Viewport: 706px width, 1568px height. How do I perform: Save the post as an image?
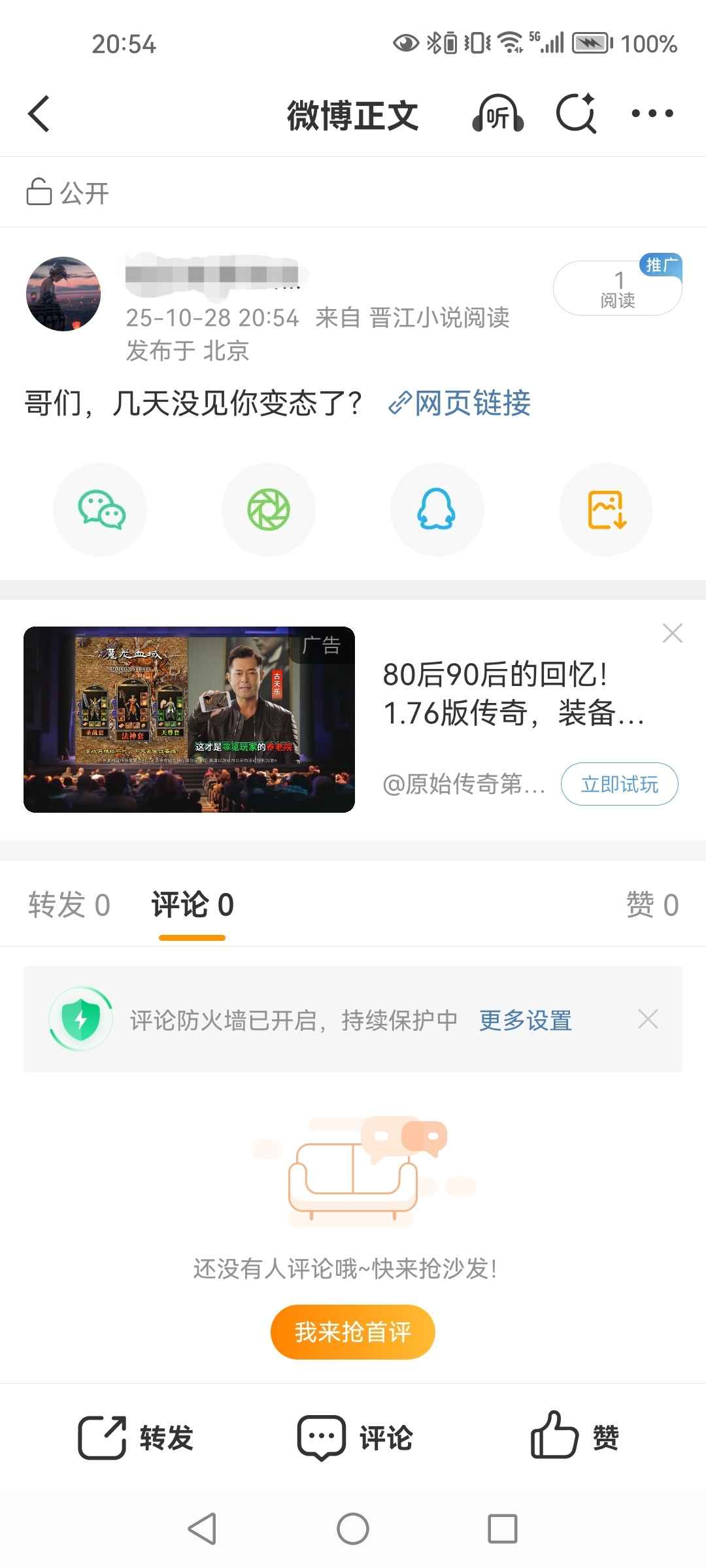606,510
